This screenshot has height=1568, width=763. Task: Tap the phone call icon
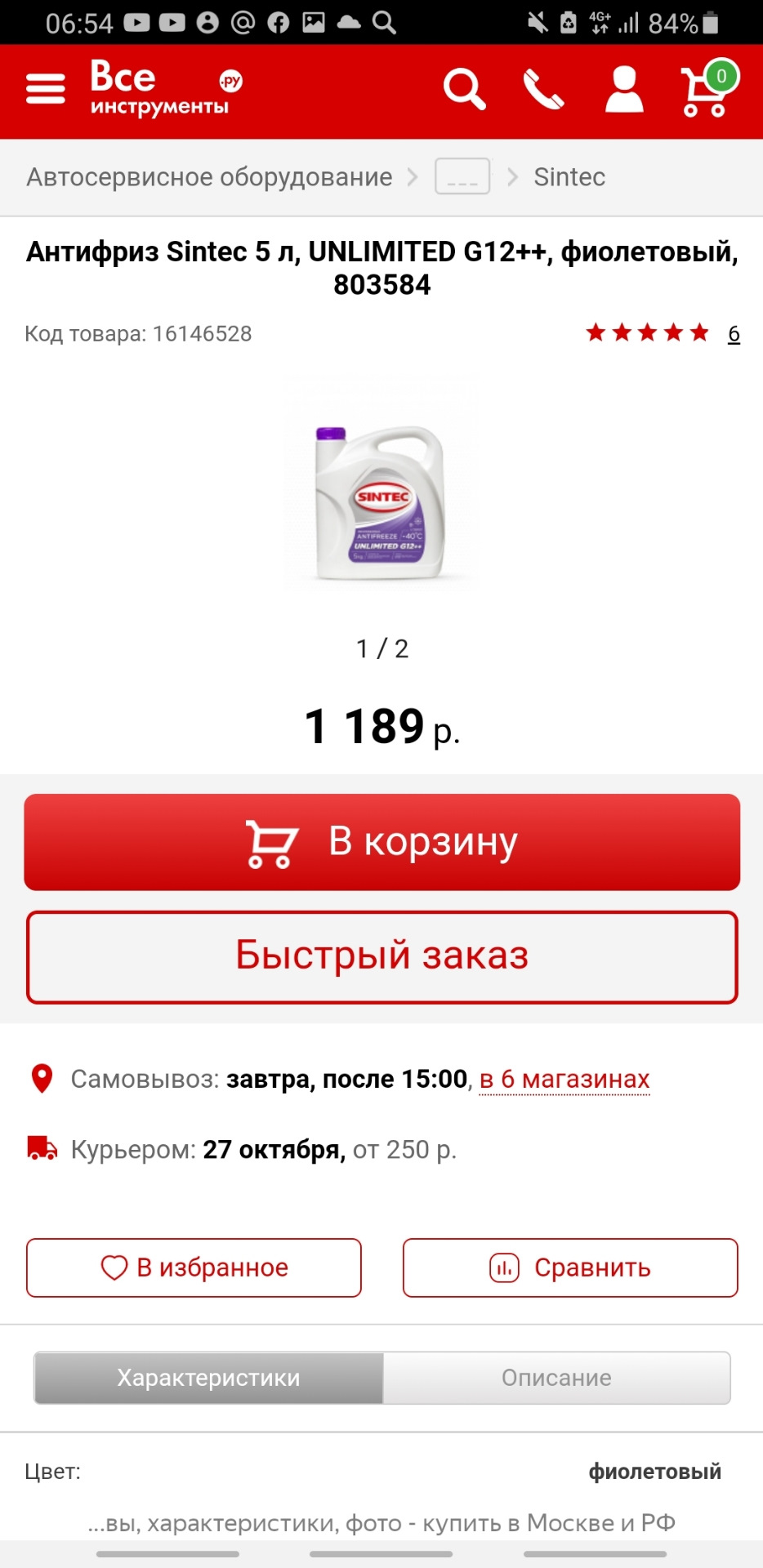[x=544, y=89]
